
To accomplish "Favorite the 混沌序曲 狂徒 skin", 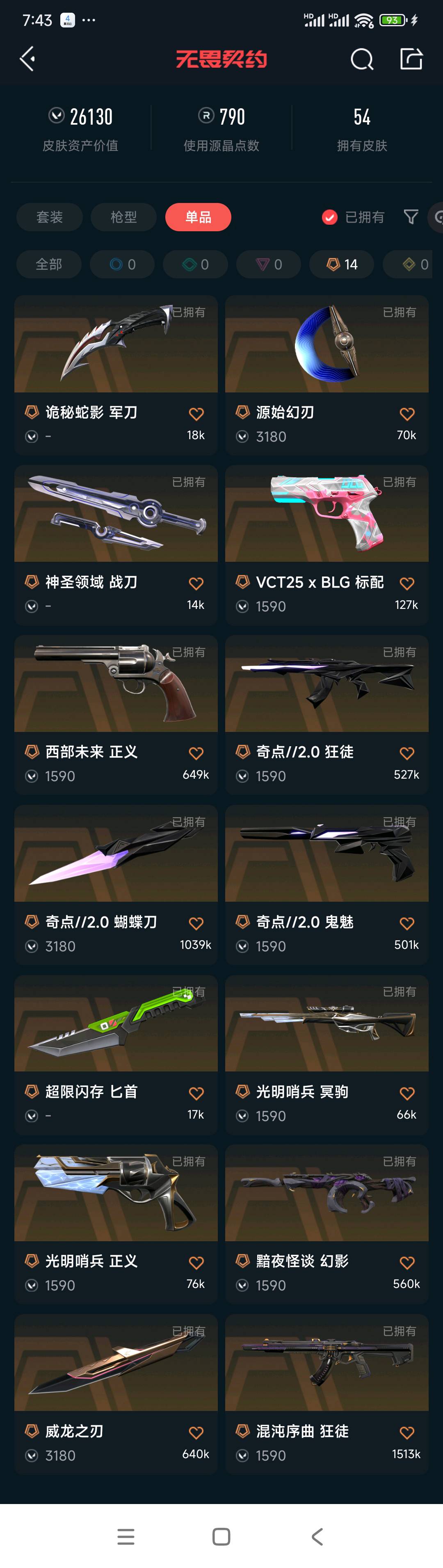I will coord(406,1432).
